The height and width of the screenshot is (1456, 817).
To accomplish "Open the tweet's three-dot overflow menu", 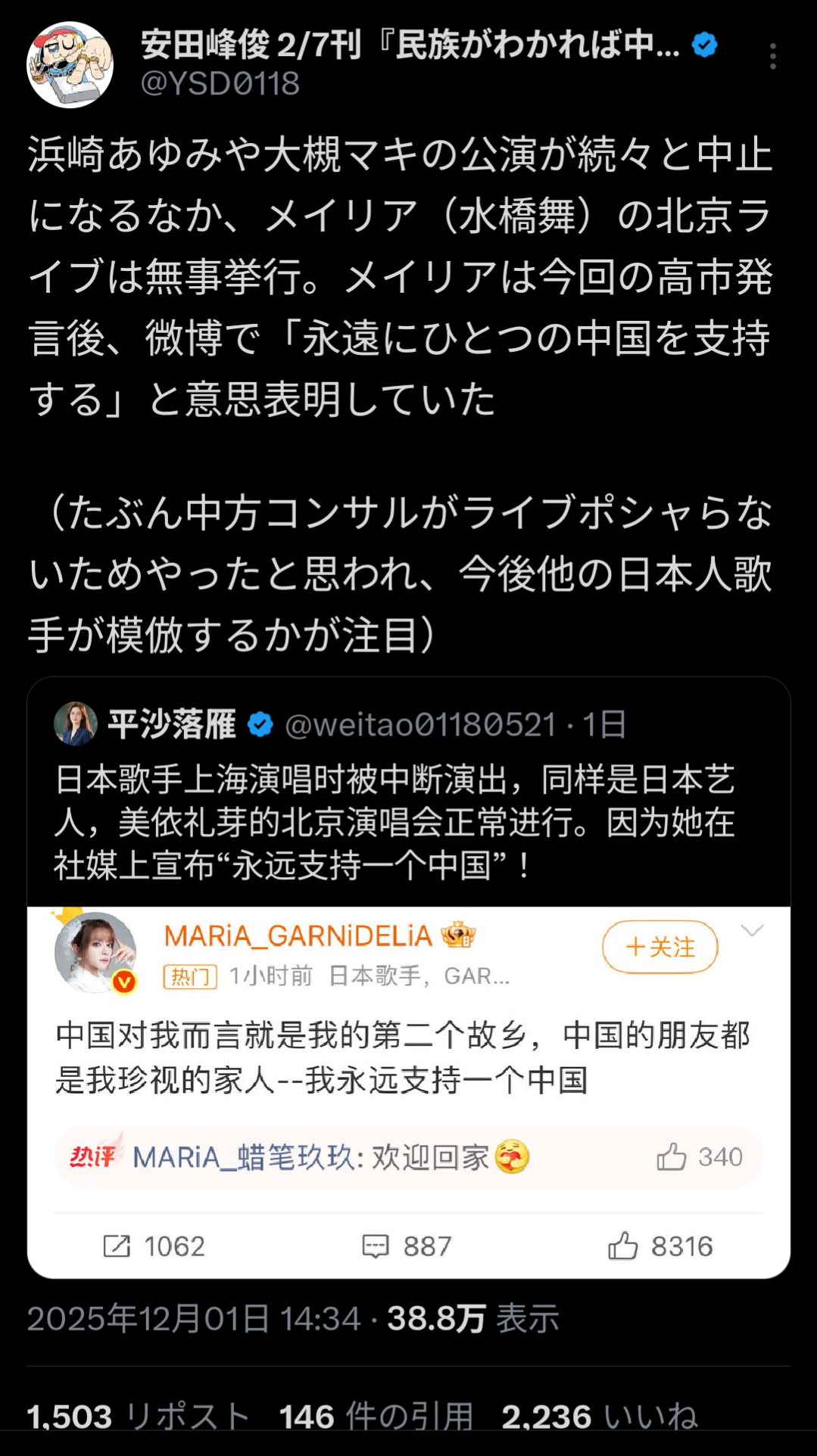I will coord(772,57).
